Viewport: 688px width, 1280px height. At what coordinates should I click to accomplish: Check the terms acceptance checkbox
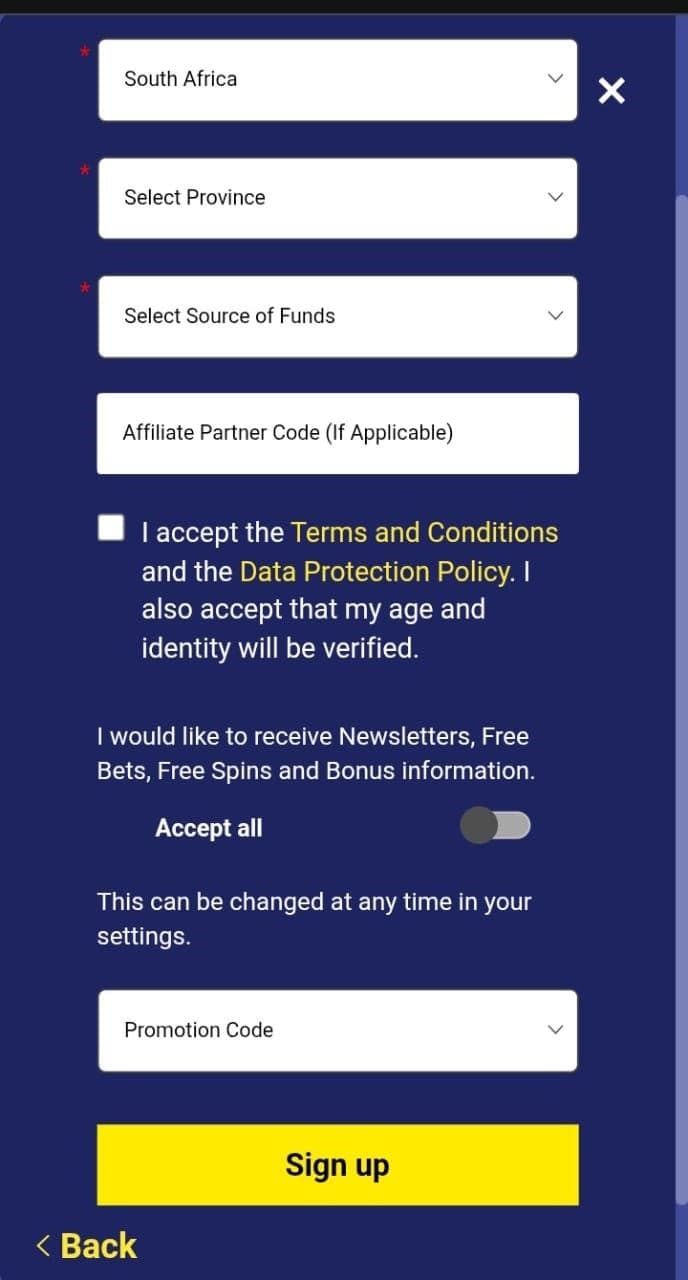click(111, 528)
